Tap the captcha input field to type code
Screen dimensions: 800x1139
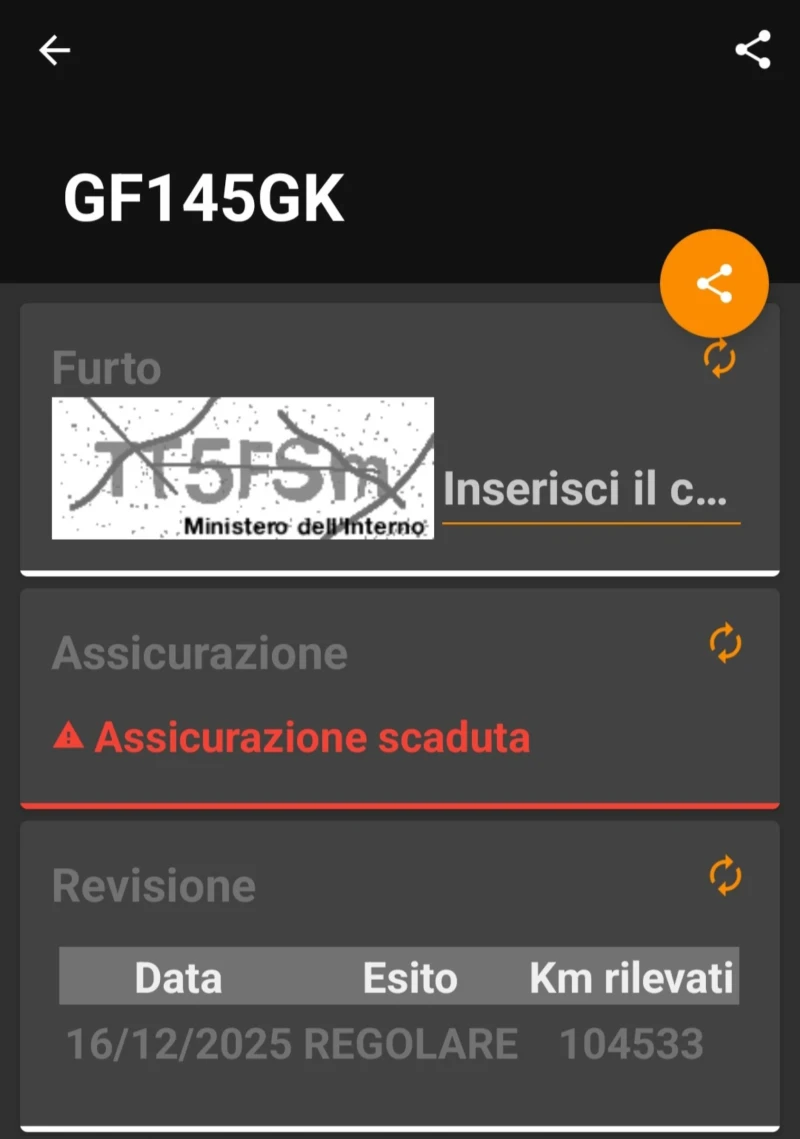(x=588, y=490)
